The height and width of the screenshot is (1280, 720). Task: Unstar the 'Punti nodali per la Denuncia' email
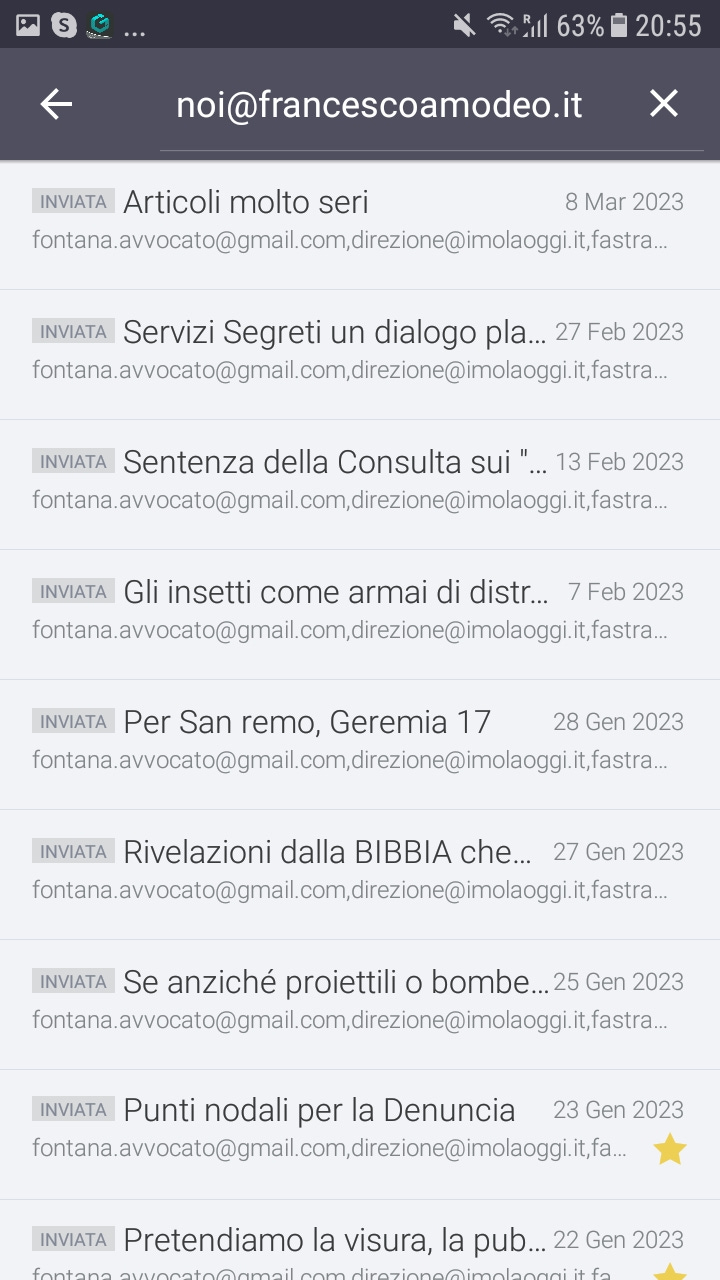669,1149
